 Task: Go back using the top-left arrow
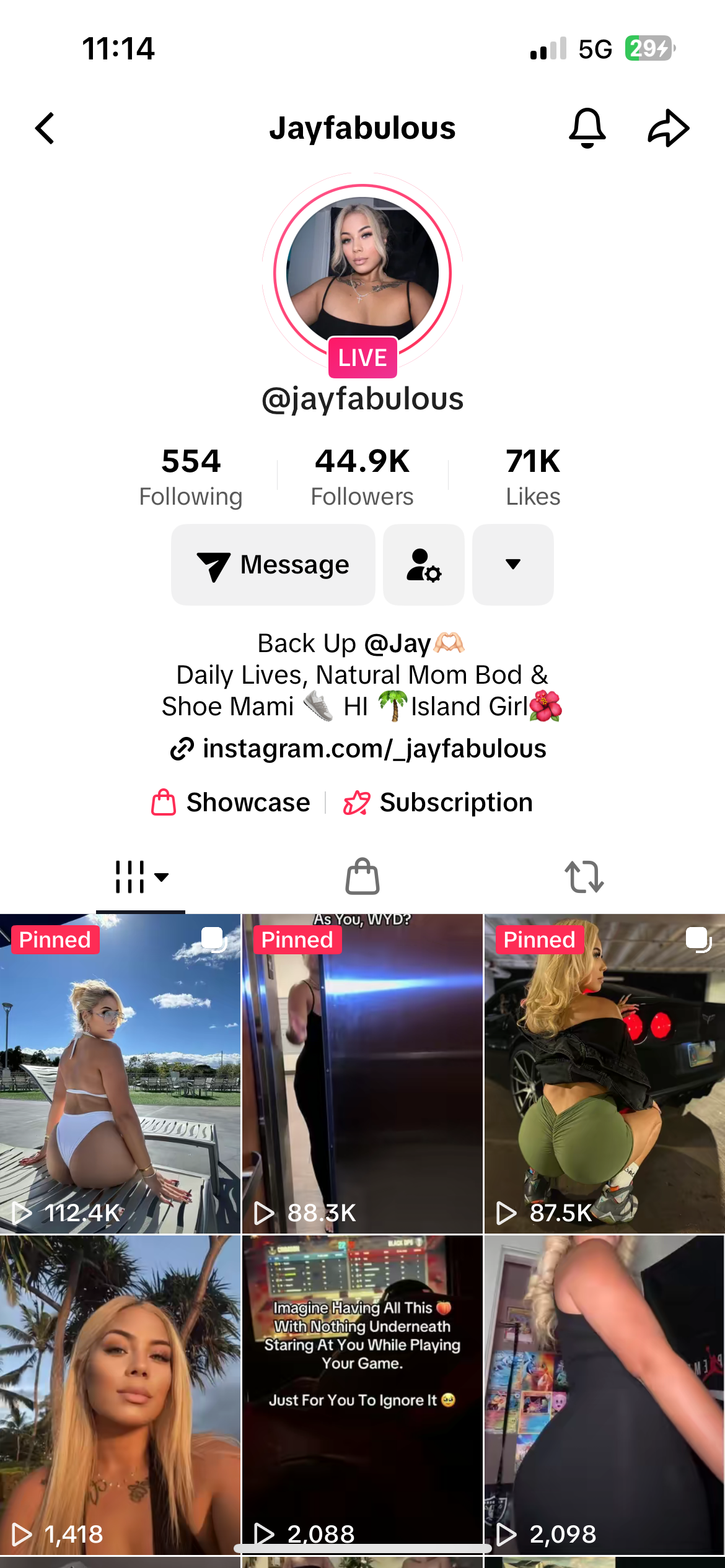click(x=45, y=128)
